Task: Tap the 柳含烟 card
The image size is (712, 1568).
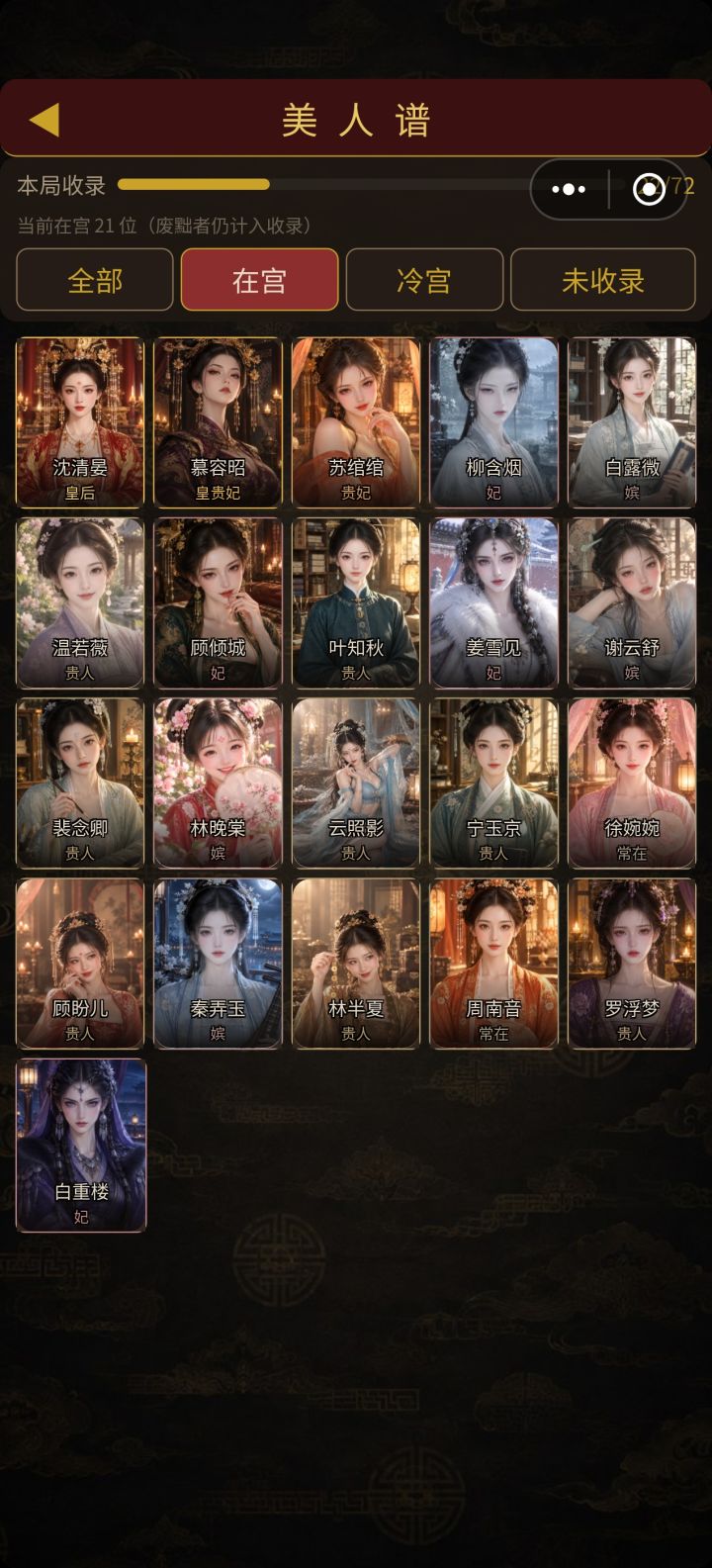Action: [493, 422]
